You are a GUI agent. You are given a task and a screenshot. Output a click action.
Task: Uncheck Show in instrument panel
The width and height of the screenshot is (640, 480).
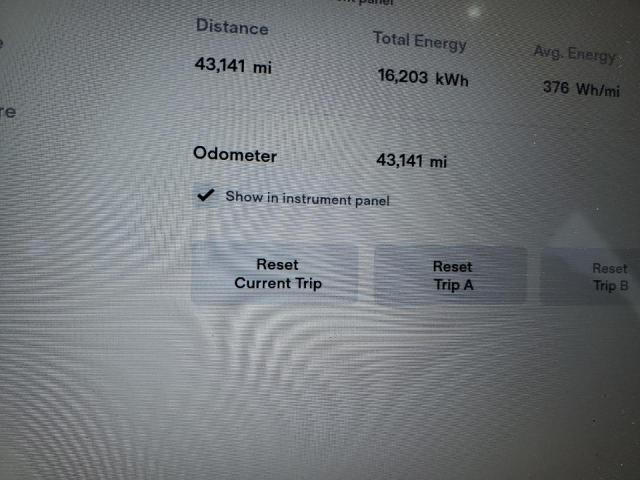point(207,197)
